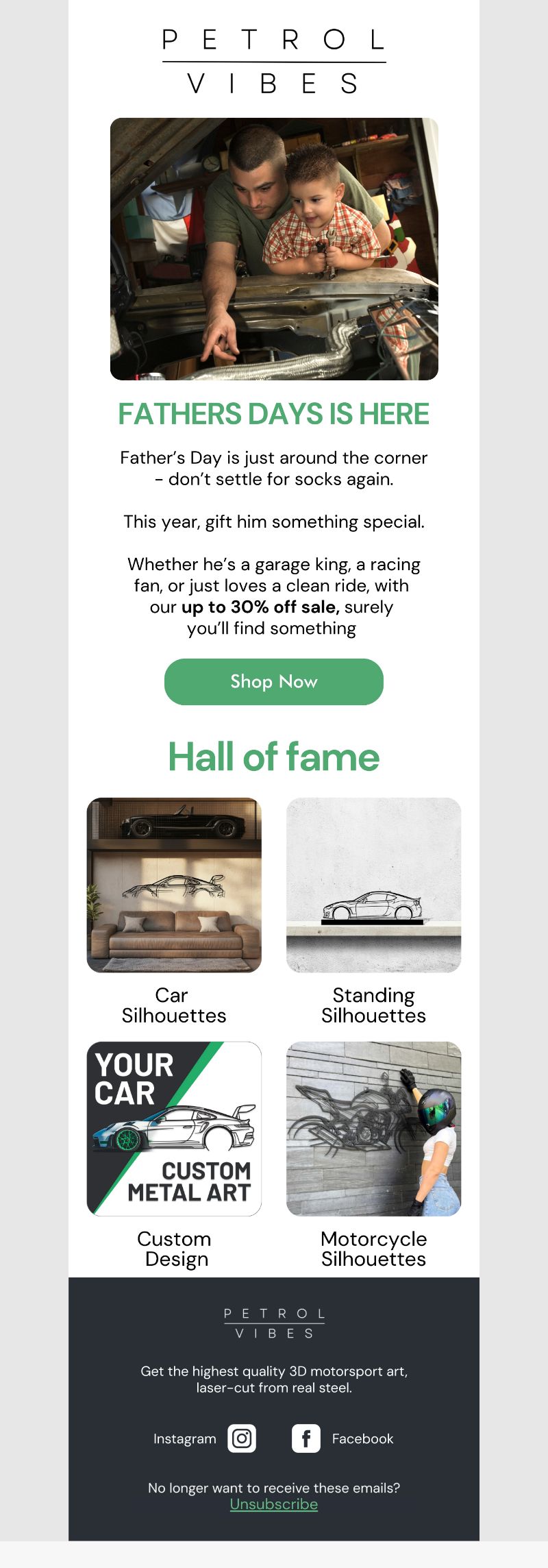
Task: Open the father and son hero image
Action: coord(274,249)
